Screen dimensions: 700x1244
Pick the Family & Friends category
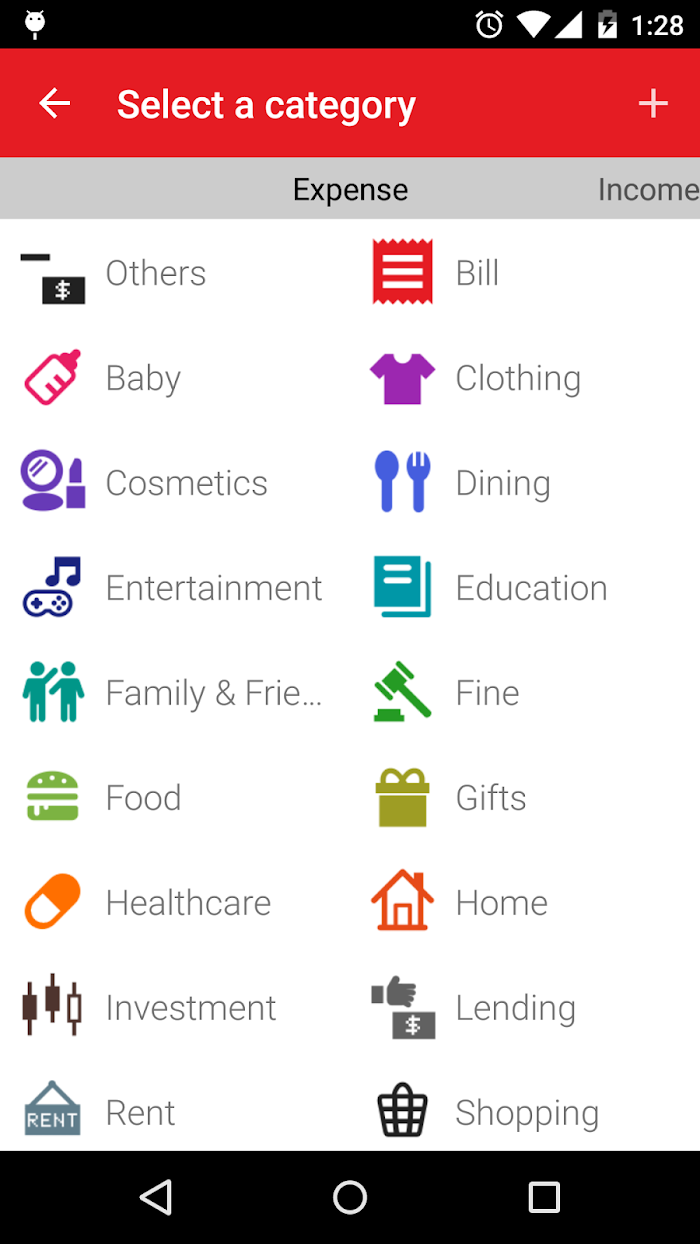(x=175, y=692)
